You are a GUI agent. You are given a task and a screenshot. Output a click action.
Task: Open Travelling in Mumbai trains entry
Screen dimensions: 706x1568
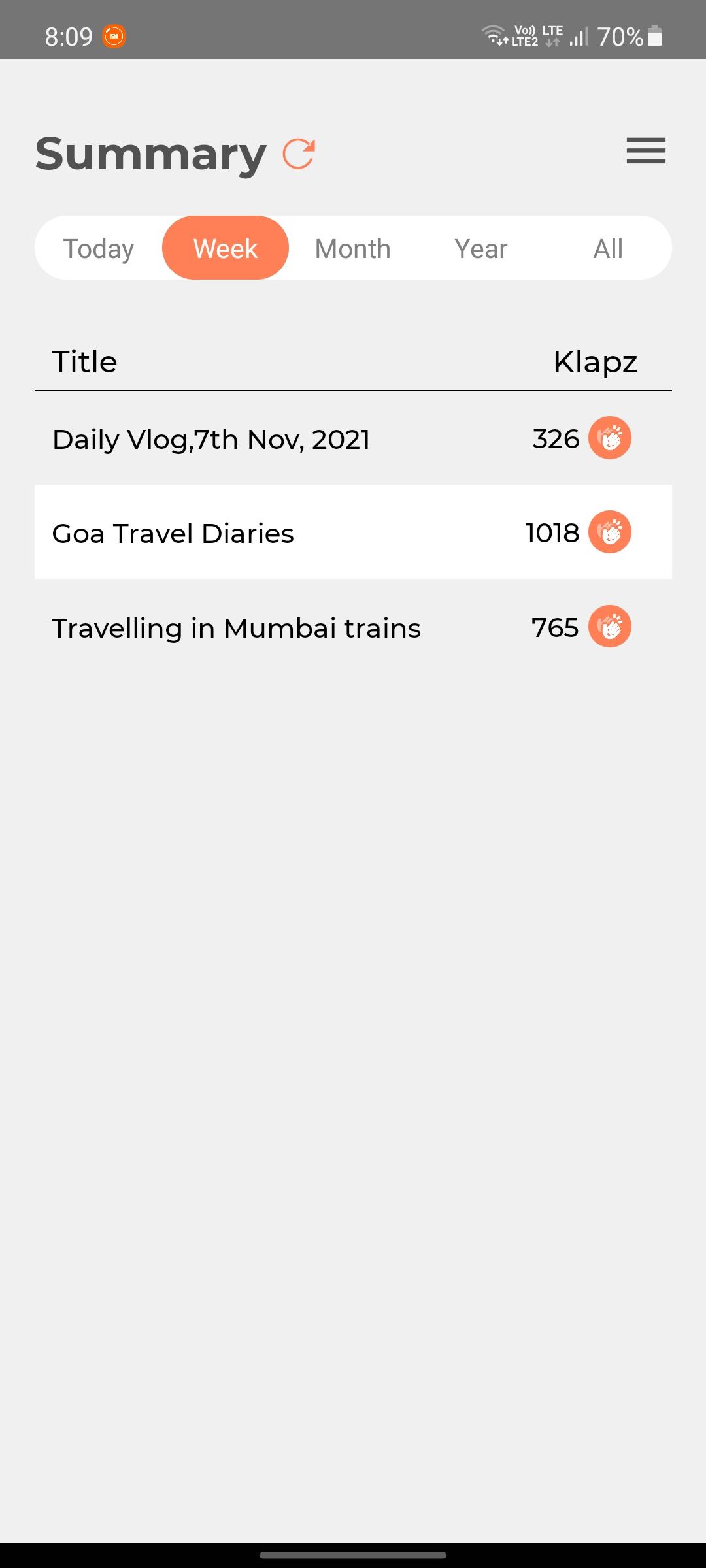coord(353,627)
